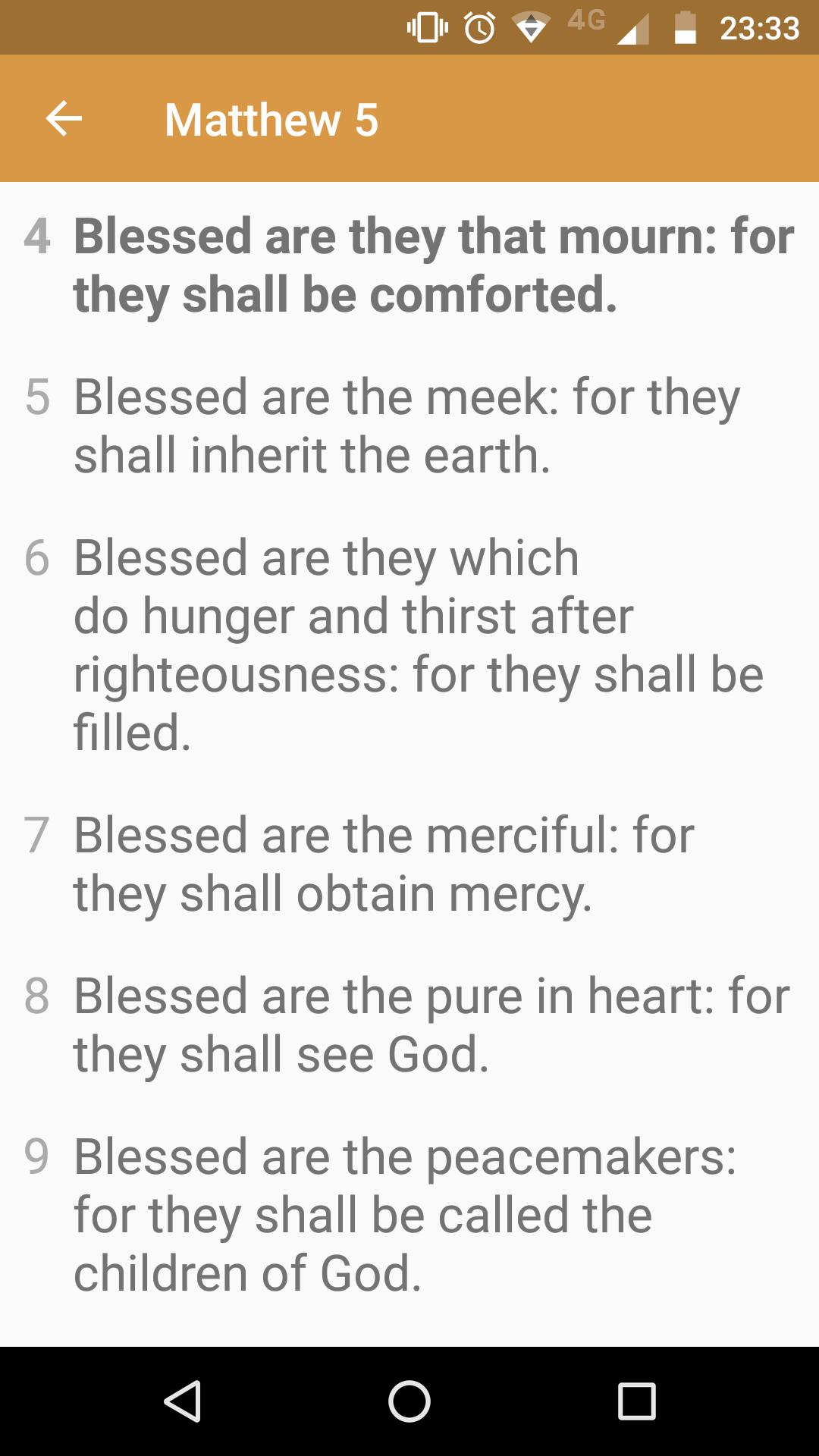Select verse 8 about the pure in heart

pyautogui.click(x=409, y=1025)
